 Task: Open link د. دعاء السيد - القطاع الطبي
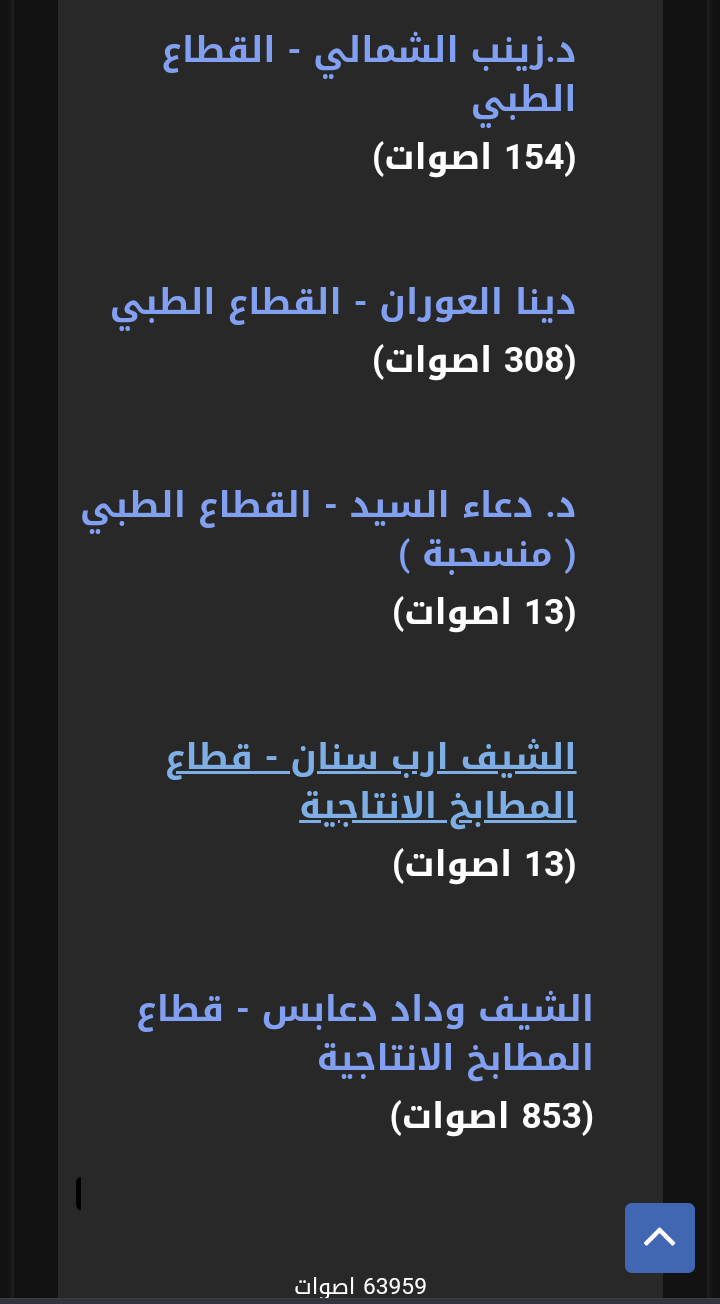328,505
